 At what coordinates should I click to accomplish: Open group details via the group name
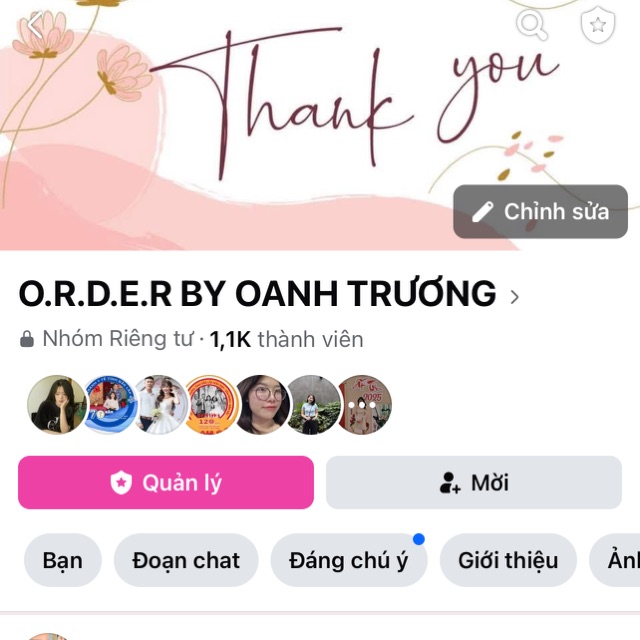(258, 294)
